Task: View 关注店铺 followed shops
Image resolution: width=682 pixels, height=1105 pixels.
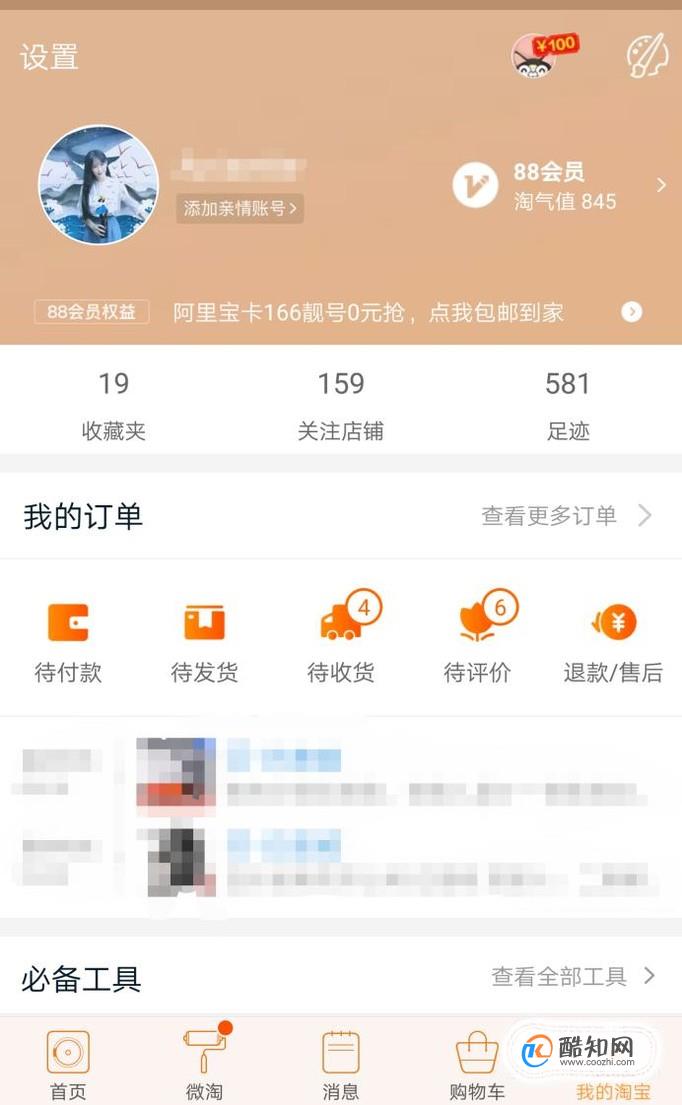Action: coord(340,405)
